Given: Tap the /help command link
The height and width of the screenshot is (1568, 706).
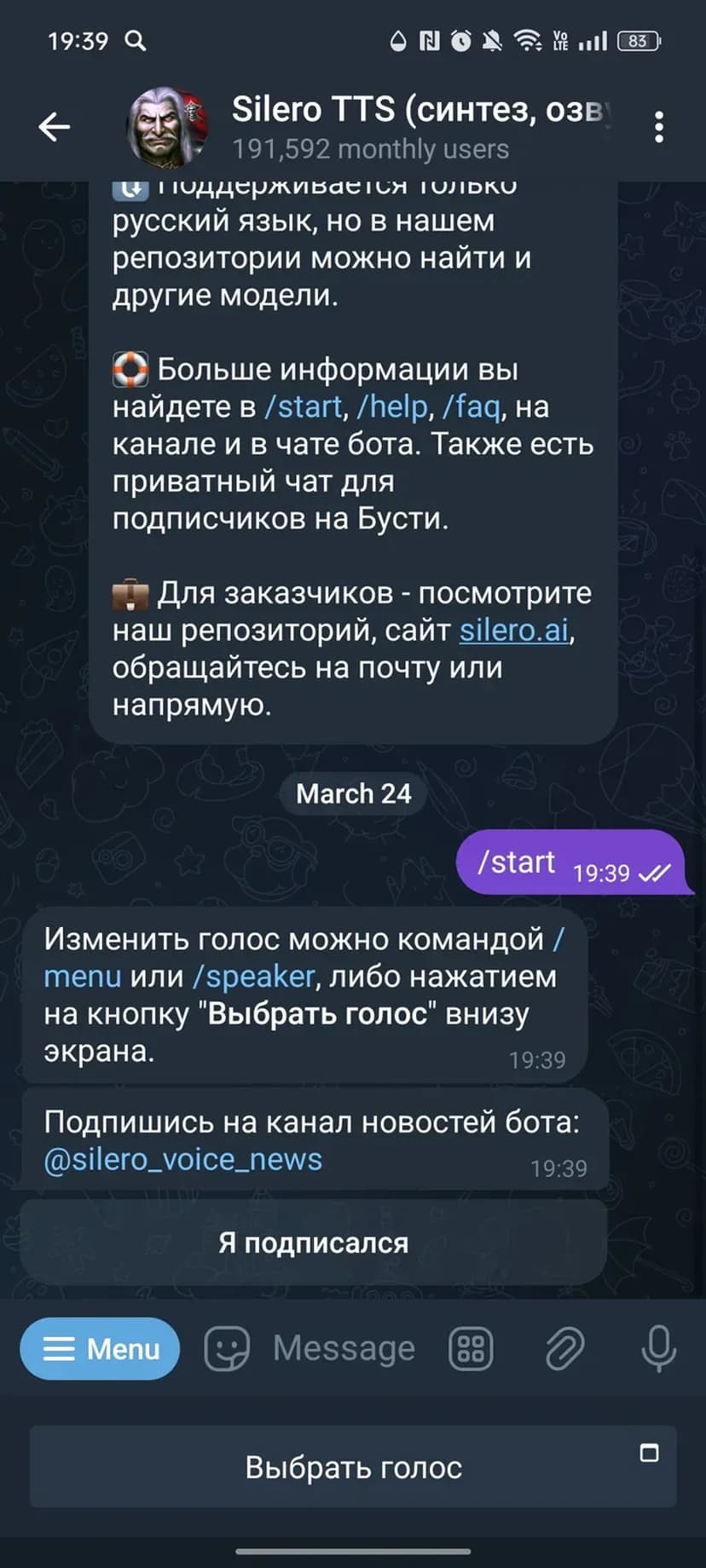Looking at the screenshot, I should point(391,407).
